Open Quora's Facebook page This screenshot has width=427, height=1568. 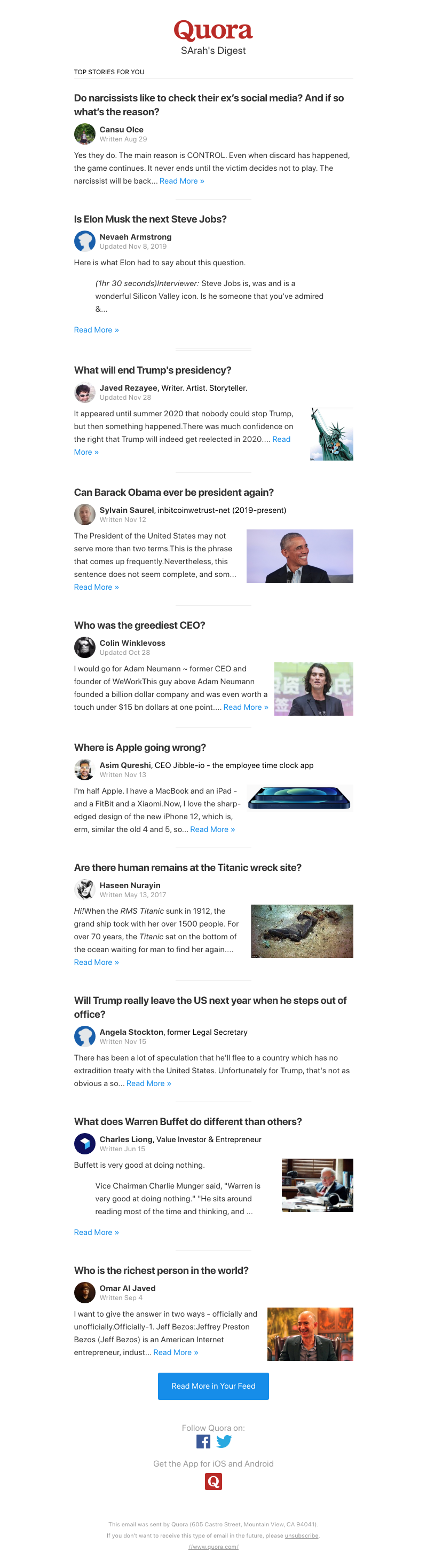pos(203,1442)
